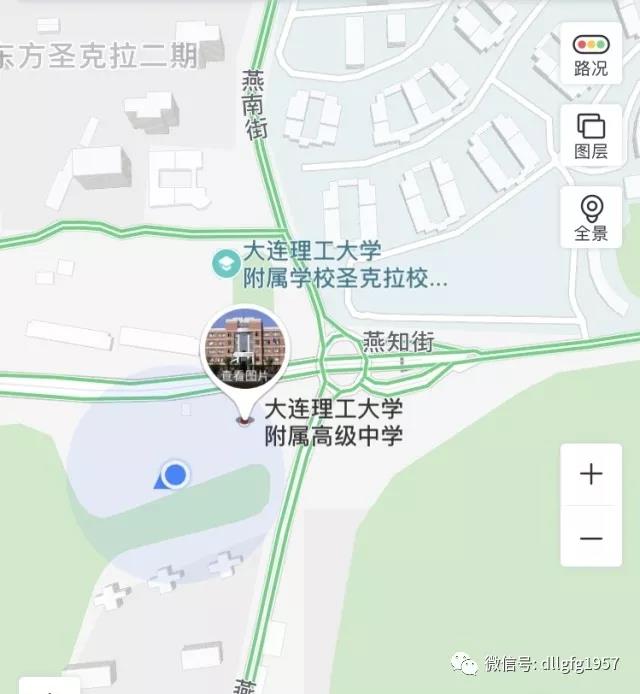Toggle the 路况 traffic layer
This screenshot has height=694, width=640.
(591, 55)
